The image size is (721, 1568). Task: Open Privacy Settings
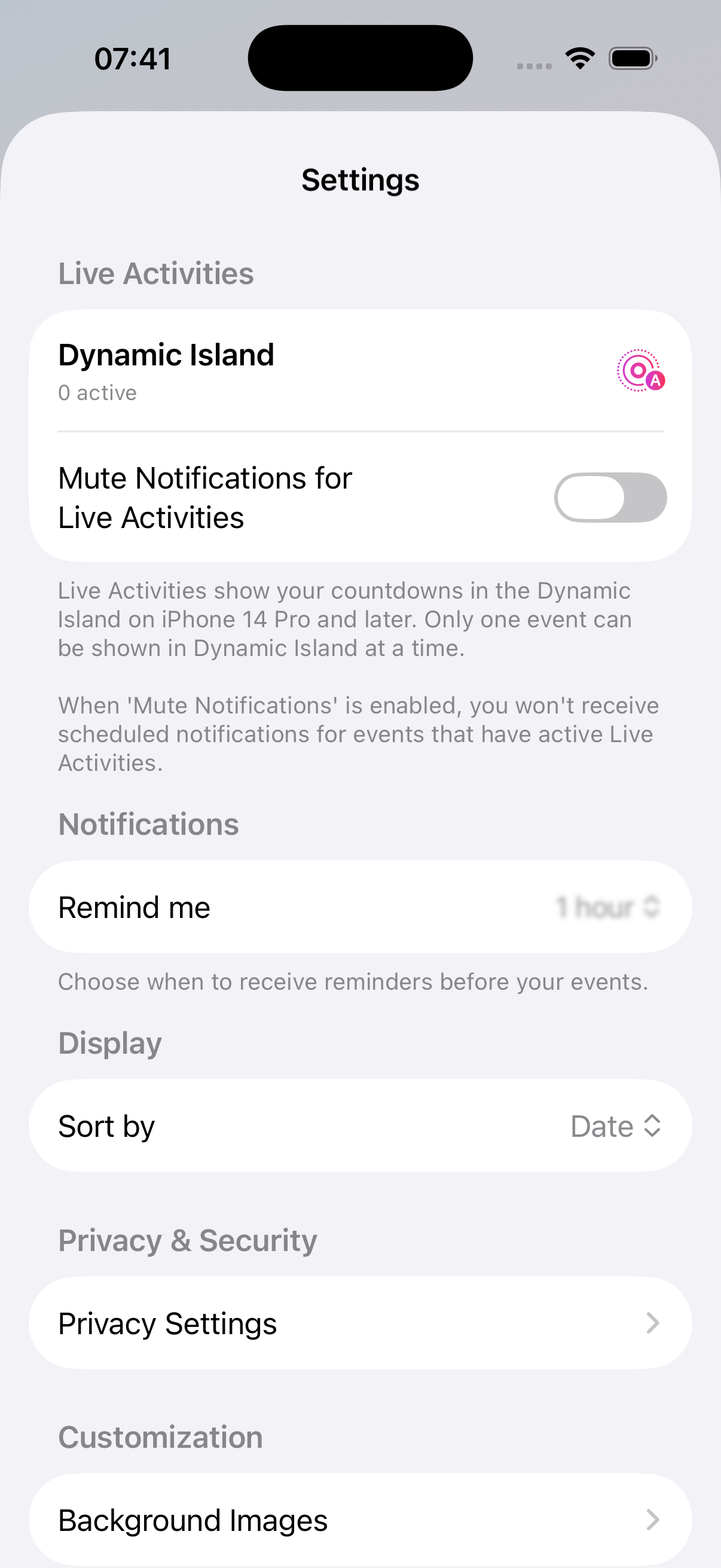[x=359, y=1323]
